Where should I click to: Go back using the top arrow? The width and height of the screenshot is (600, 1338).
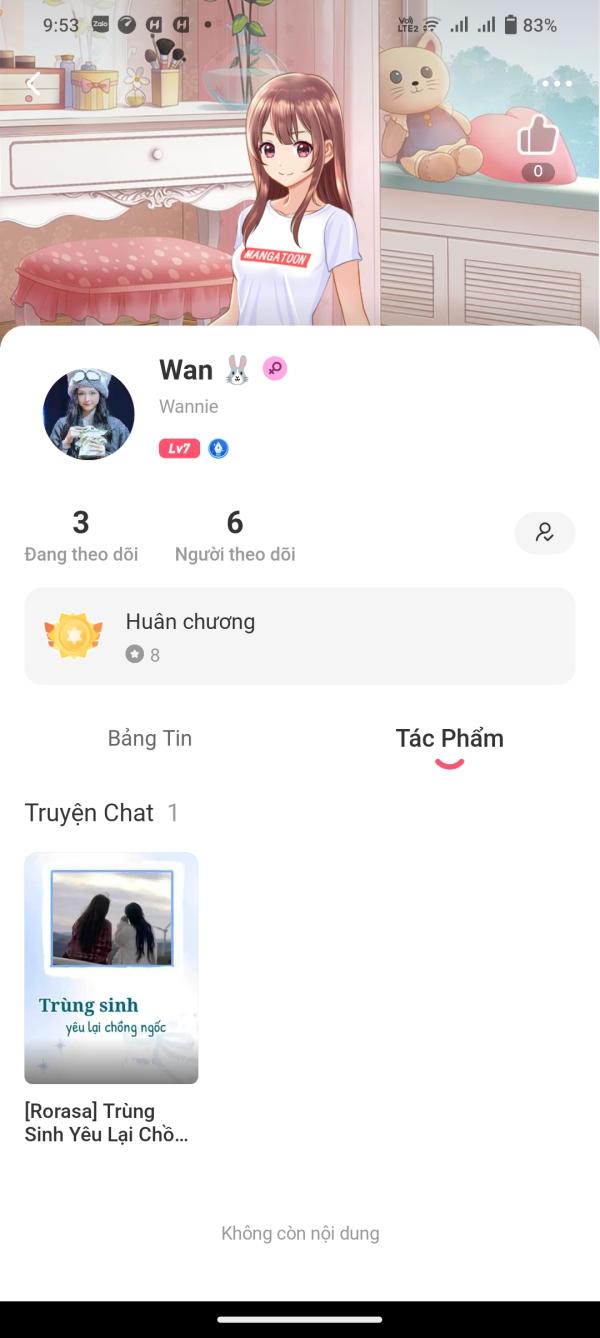point(34,84)
